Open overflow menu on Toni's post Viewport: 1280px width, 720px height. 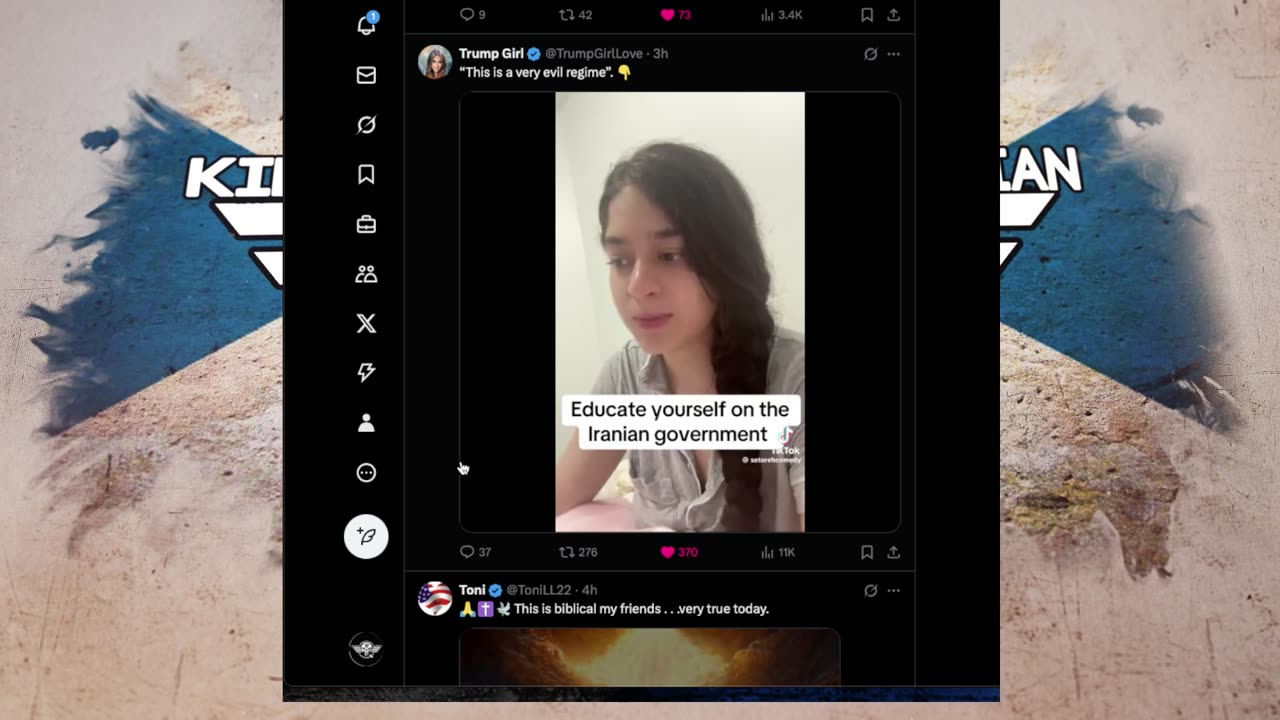(893, 590)
